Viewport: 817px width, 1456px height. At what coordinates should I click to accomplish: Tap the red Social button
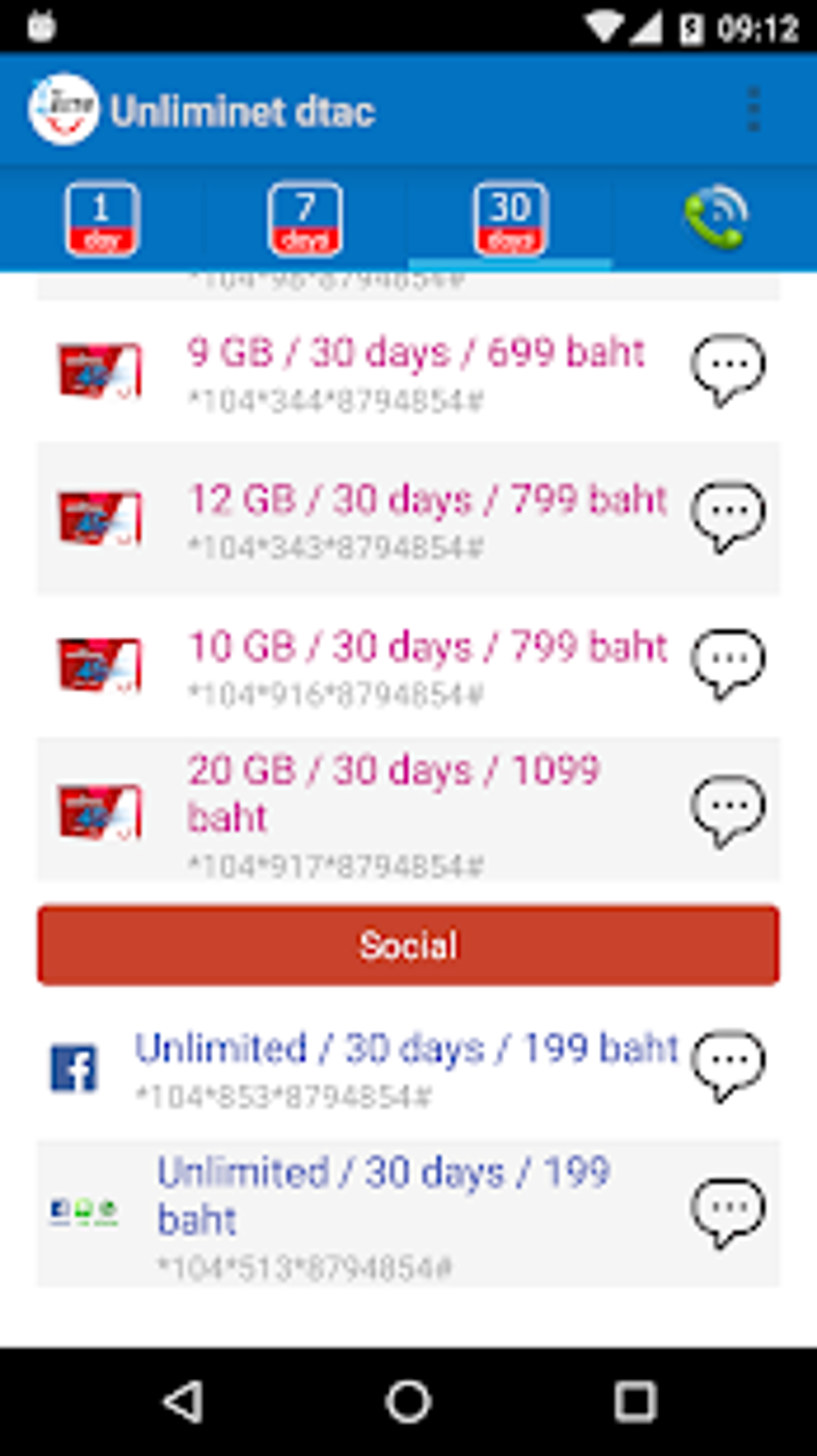[408, 946]
